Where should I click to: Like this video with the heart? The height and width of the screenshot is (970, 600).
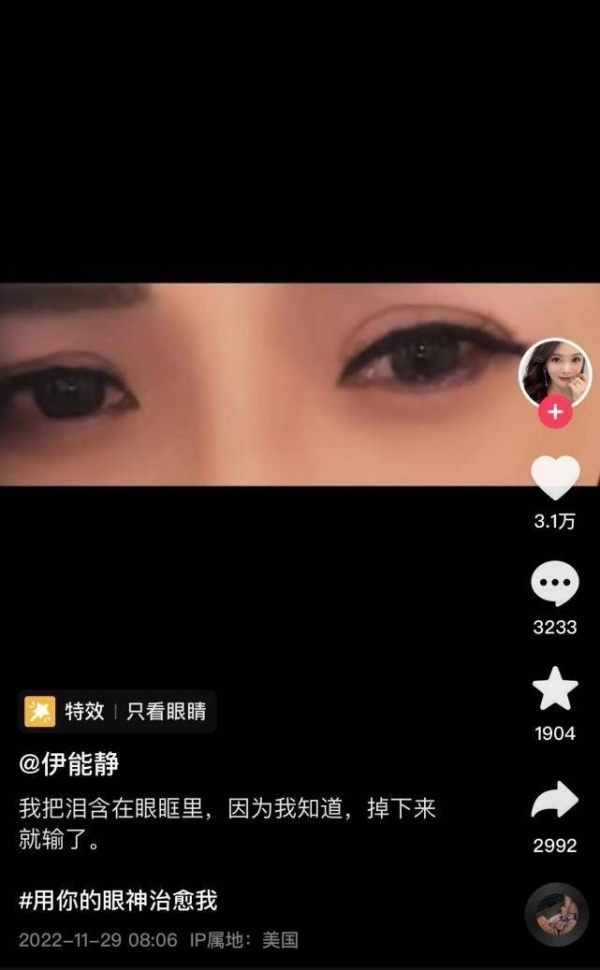pos(555,478)
